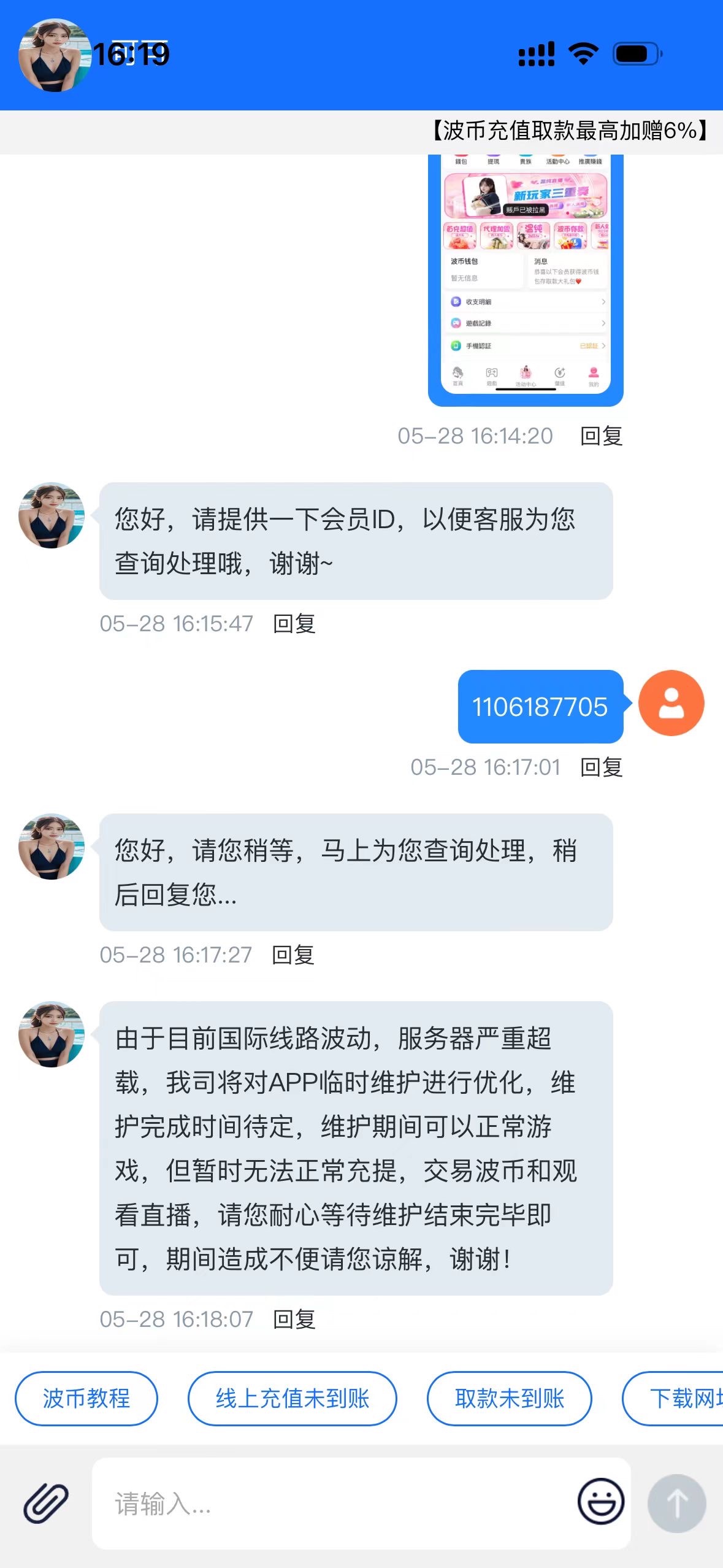The width and height of the screenshot is (723, 1568).
Task: Choose the 线上充值未到账 quick option
Action: [x=292, y=1399]
